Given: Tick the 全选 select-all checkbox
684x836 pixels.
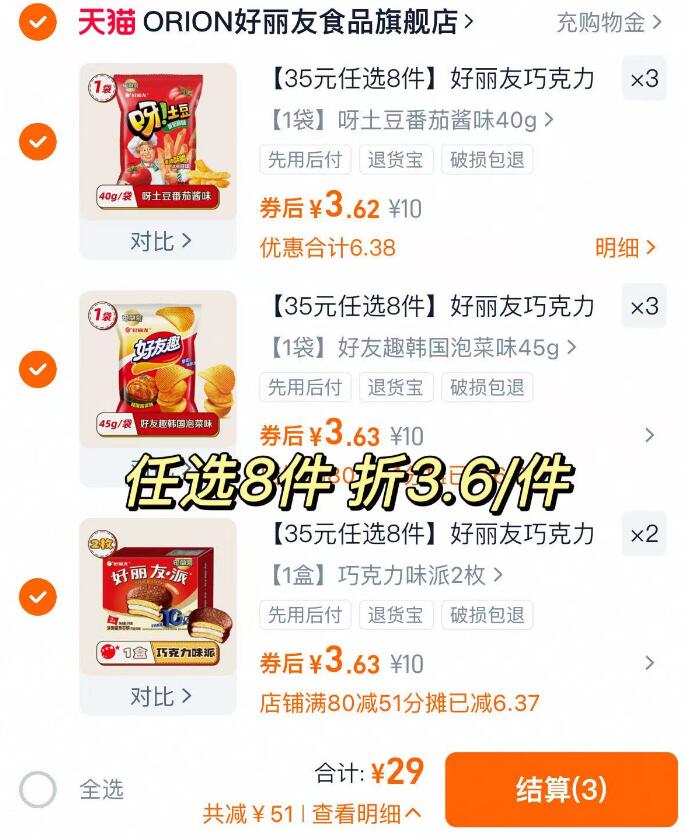Looking at the screenshot, I should (x=38, y=790).
